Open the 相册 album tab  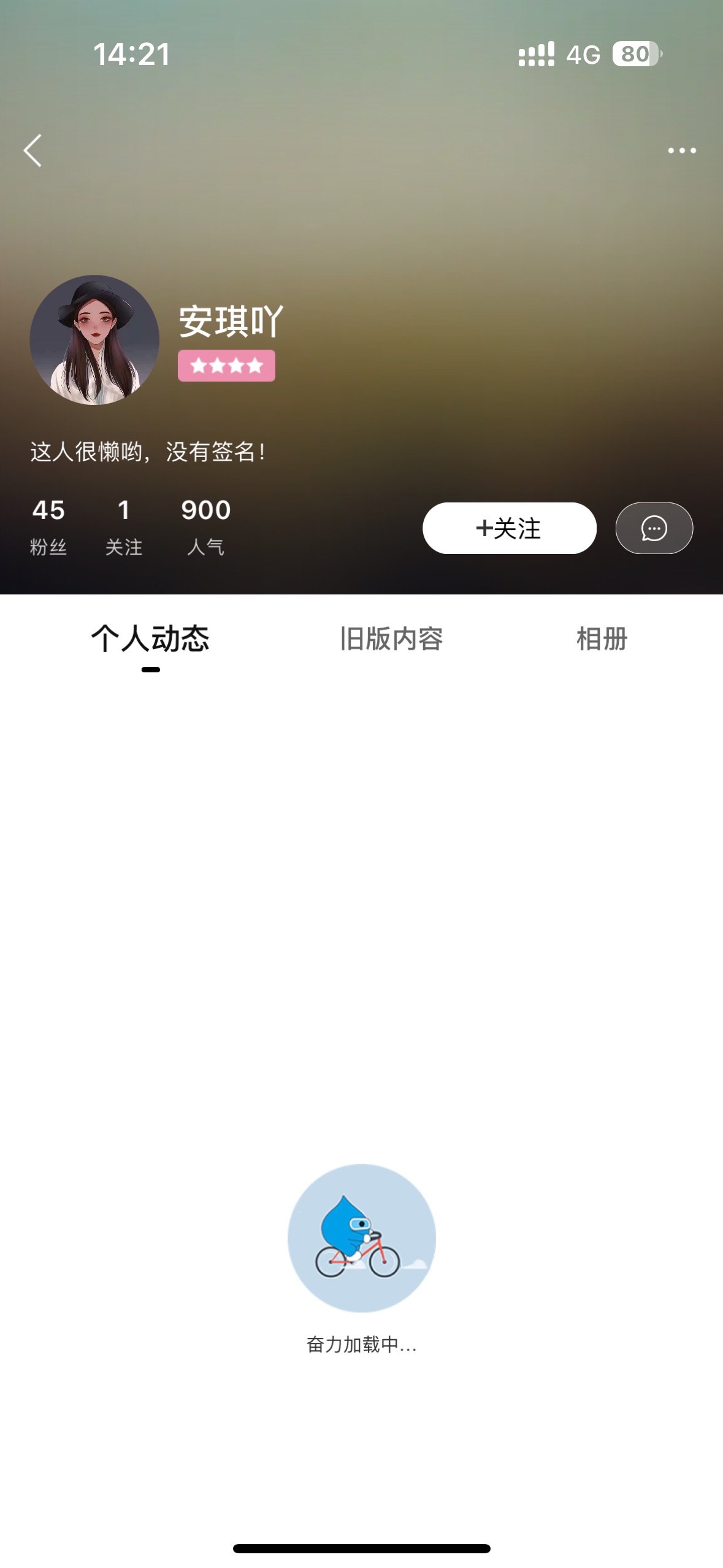point(602,639)
